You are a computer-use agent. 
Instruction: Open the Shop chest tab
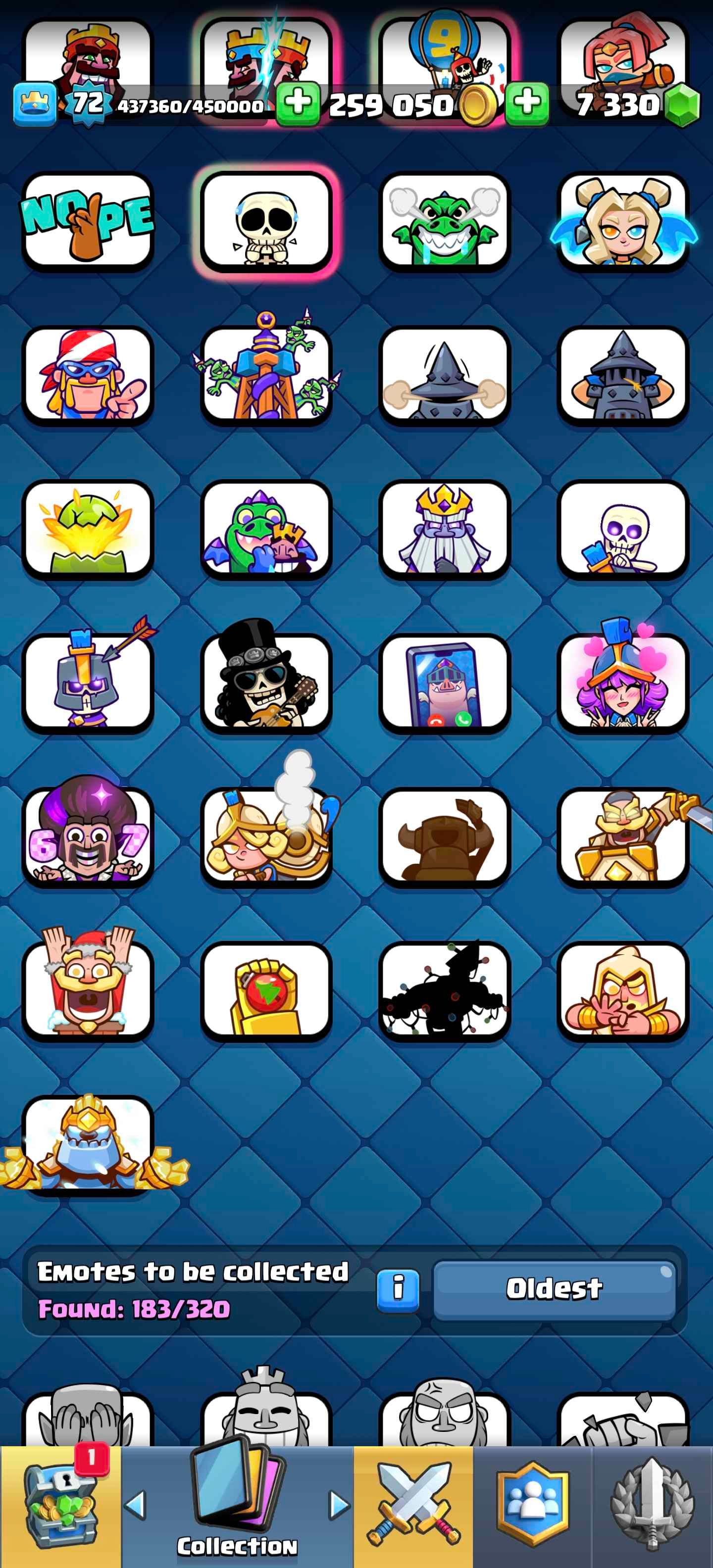click(x=60, y=1505)
